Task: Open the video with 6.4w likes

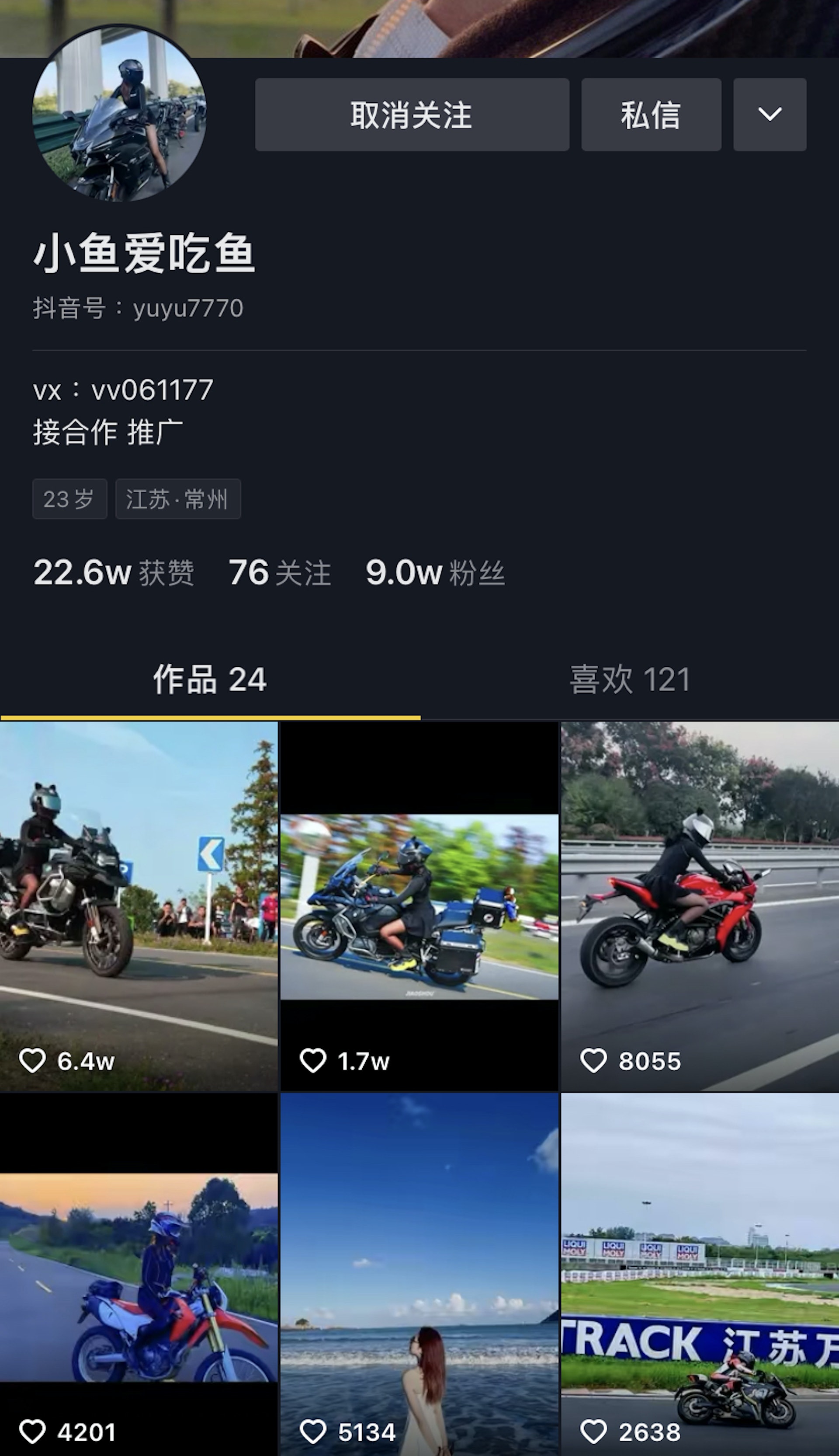Action: (x=138, y=905)
